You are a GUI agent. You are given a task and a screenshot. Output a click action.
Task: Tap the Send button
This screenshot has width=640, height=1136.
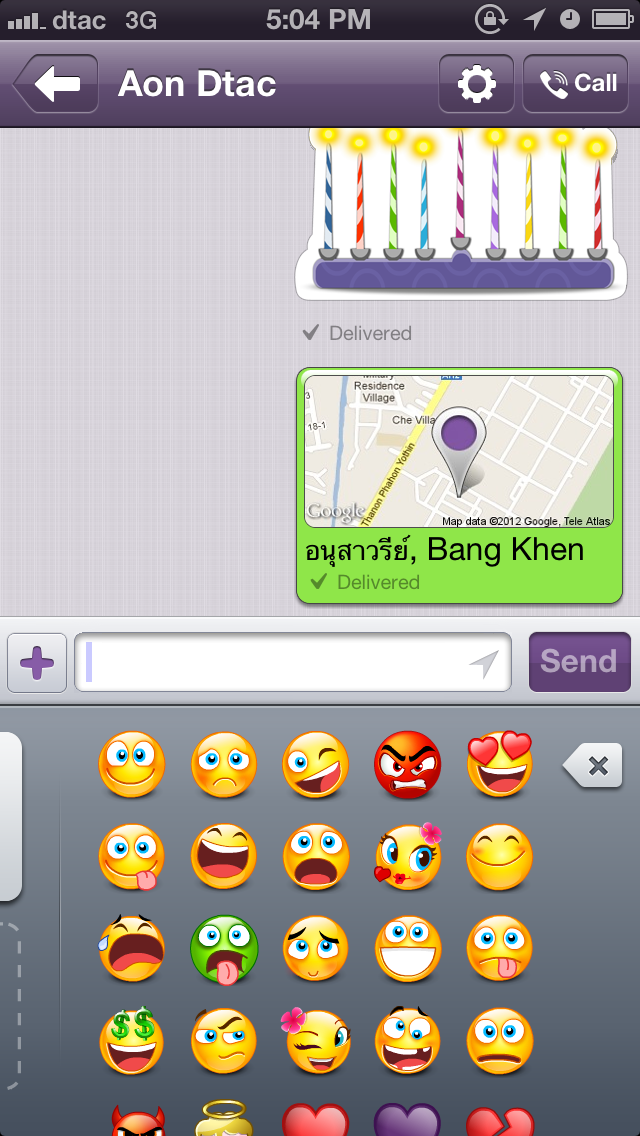coord(579,662)
